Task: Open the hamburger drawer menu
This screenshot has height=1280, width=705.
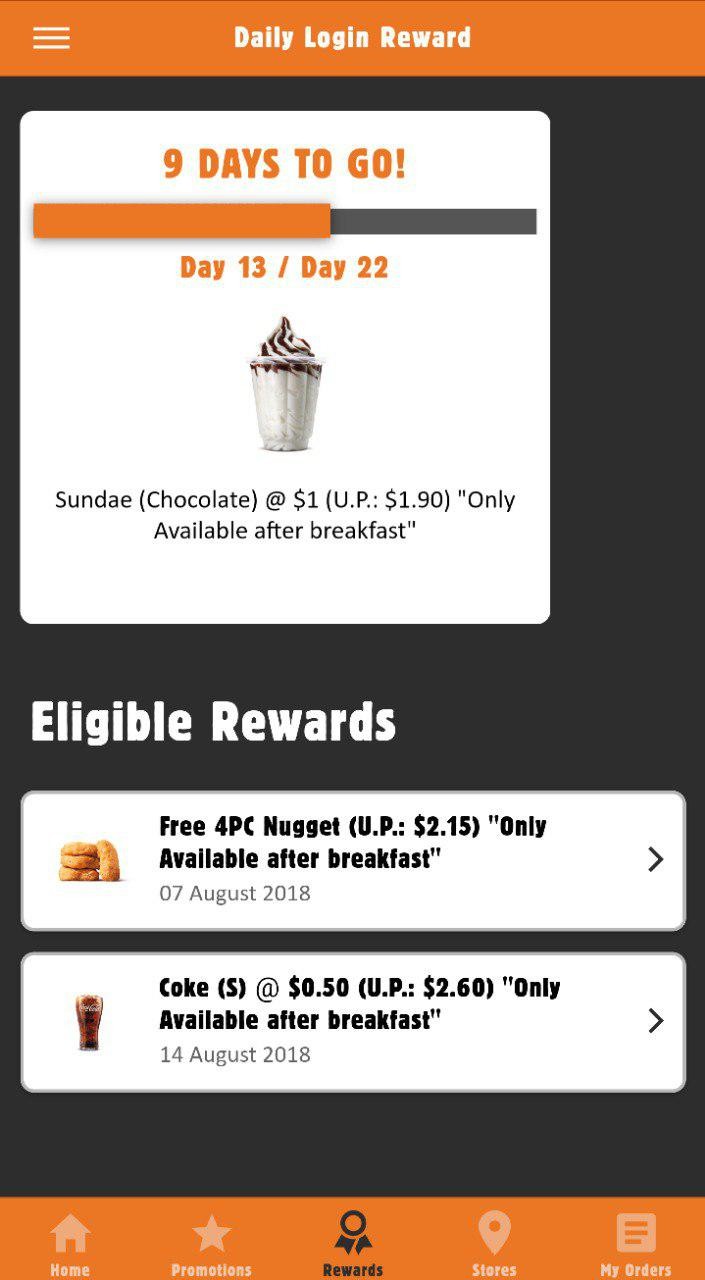Action: (51, 38)
